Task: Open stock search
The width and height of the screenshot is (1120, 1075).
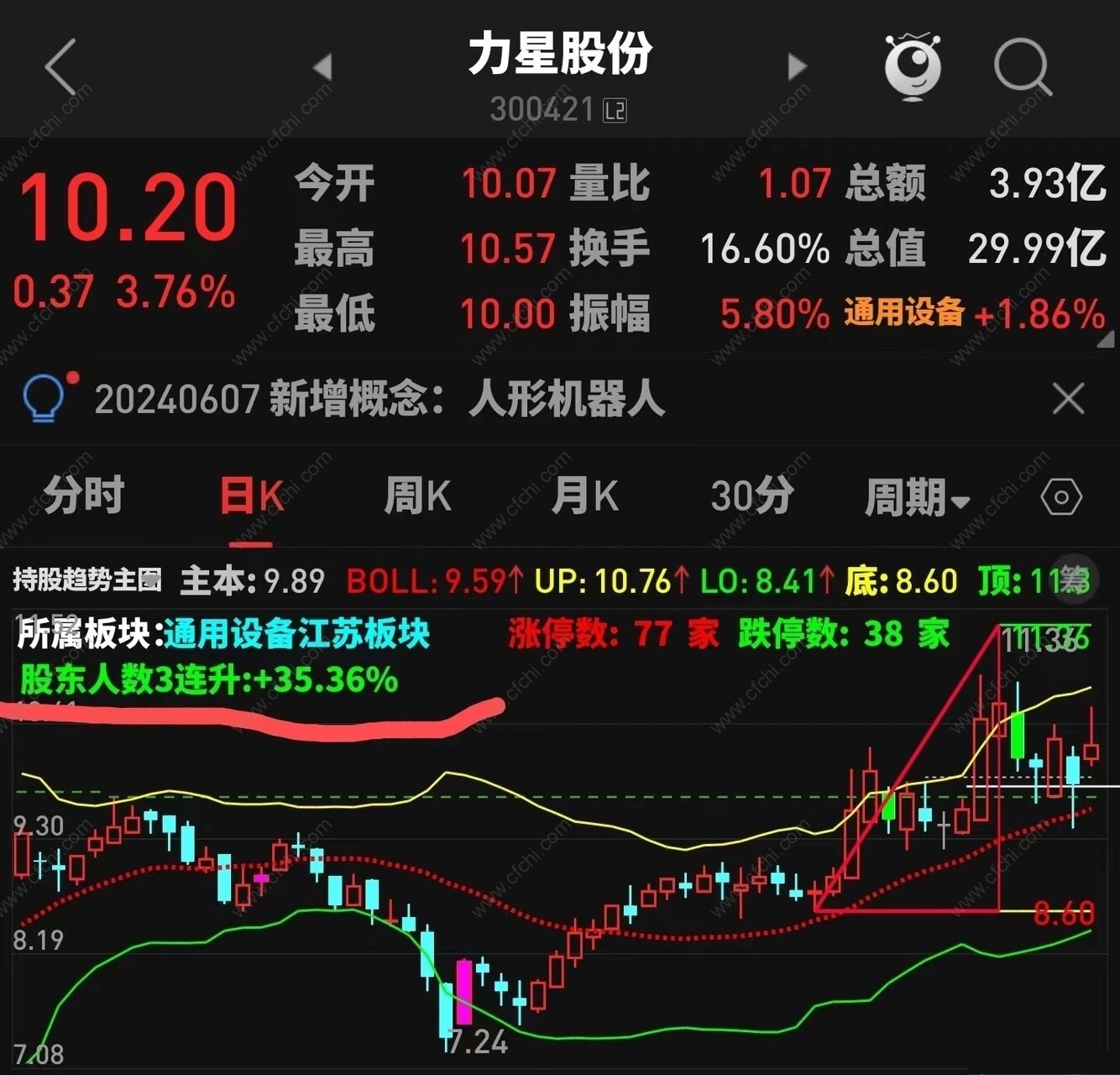Action: [x=1022, y=66]
